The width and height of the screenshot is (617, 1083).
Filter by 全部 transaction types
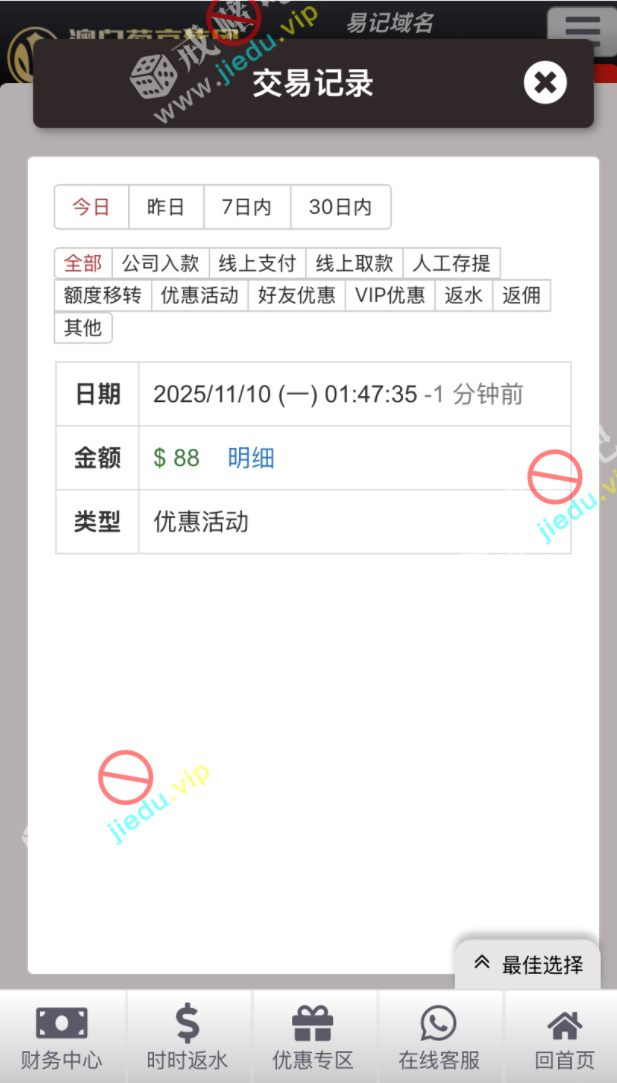83,264
